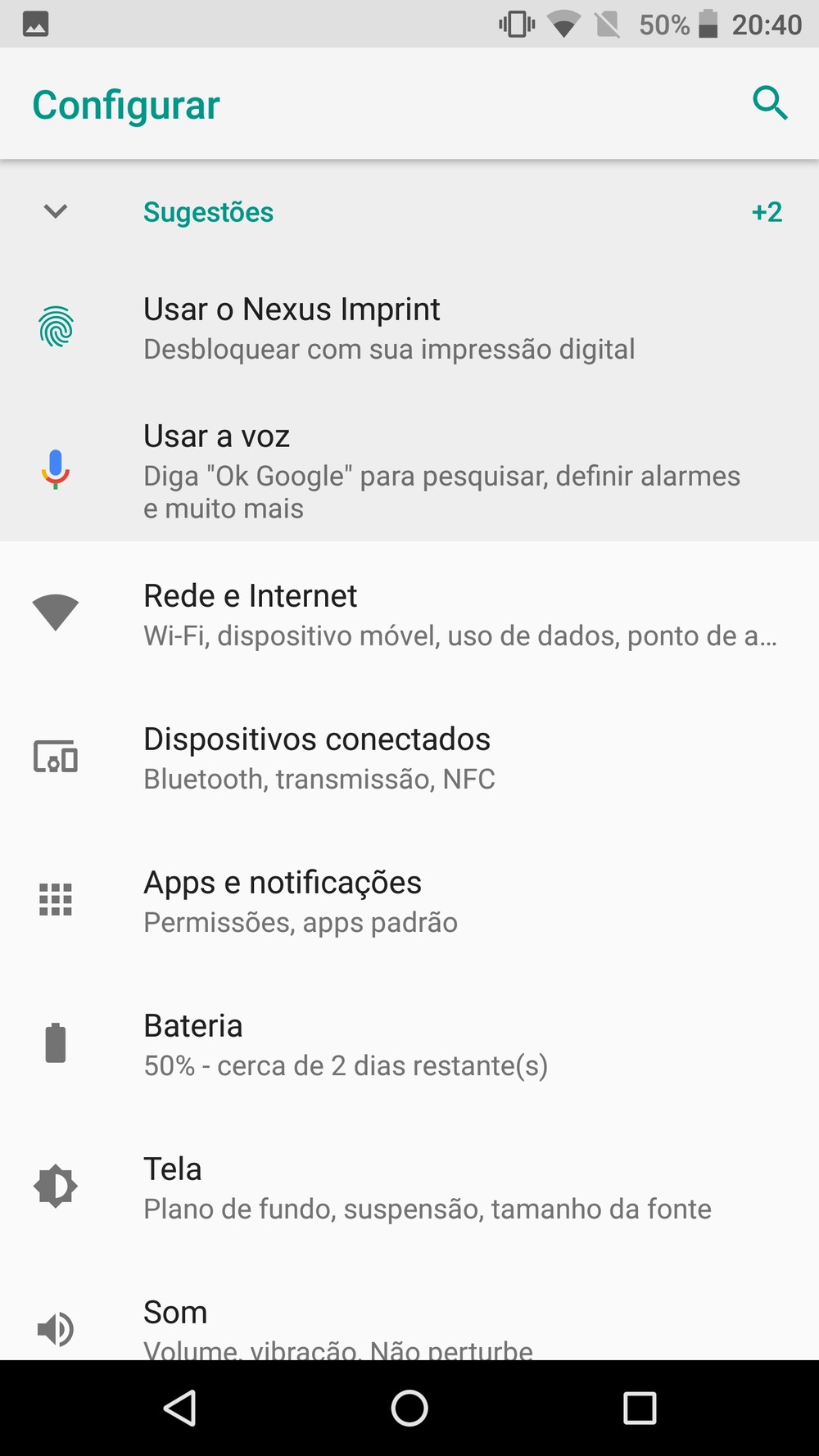Image resolution: width=819 pixels, height=1456 pixels.
Task: Open Rede e Internet settings
Action: [x=409, y=613]
